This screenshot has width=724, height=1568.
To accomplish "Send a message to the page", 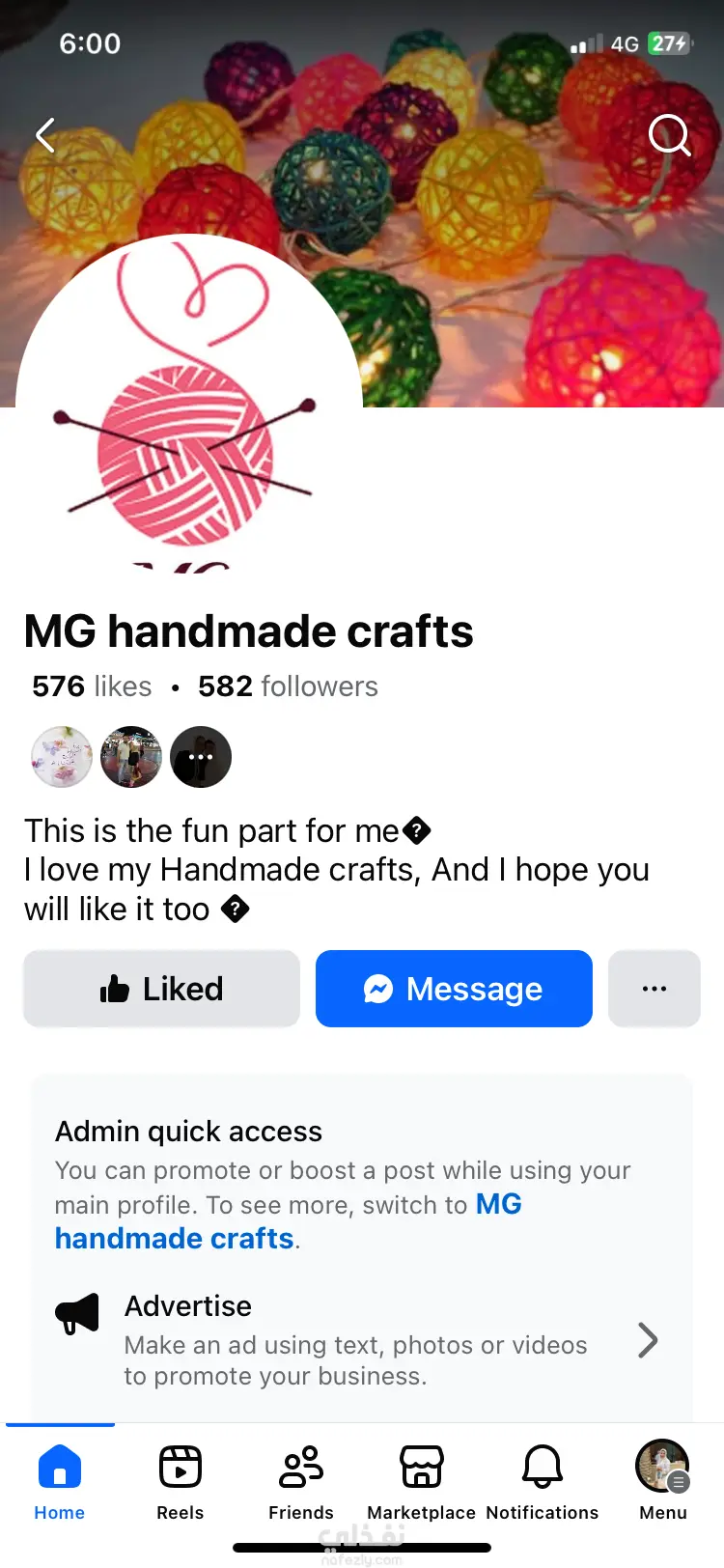I will pos(454,989).
